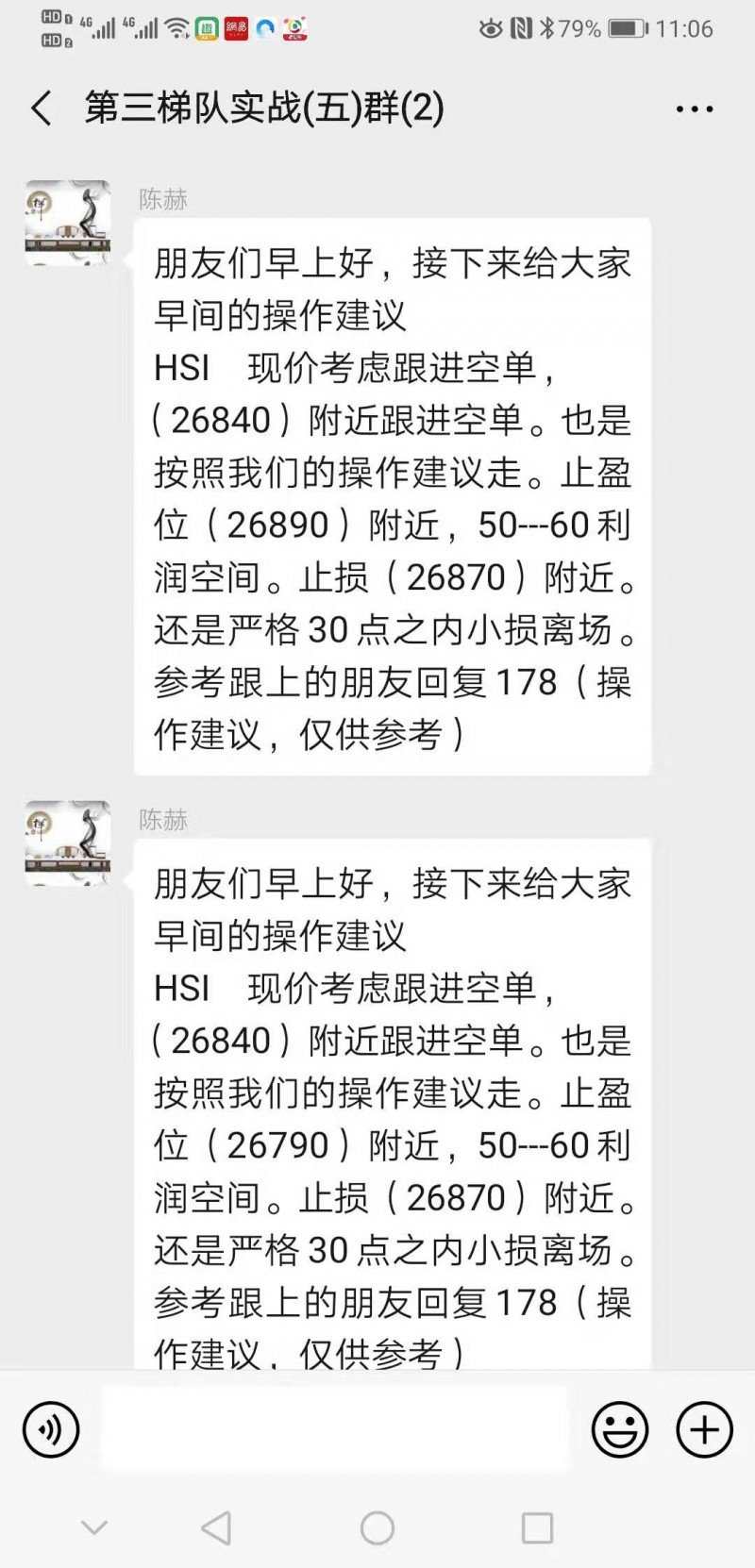Tap the system home button
This screenshot has height=1568, width=755.
coord(377,1527)
